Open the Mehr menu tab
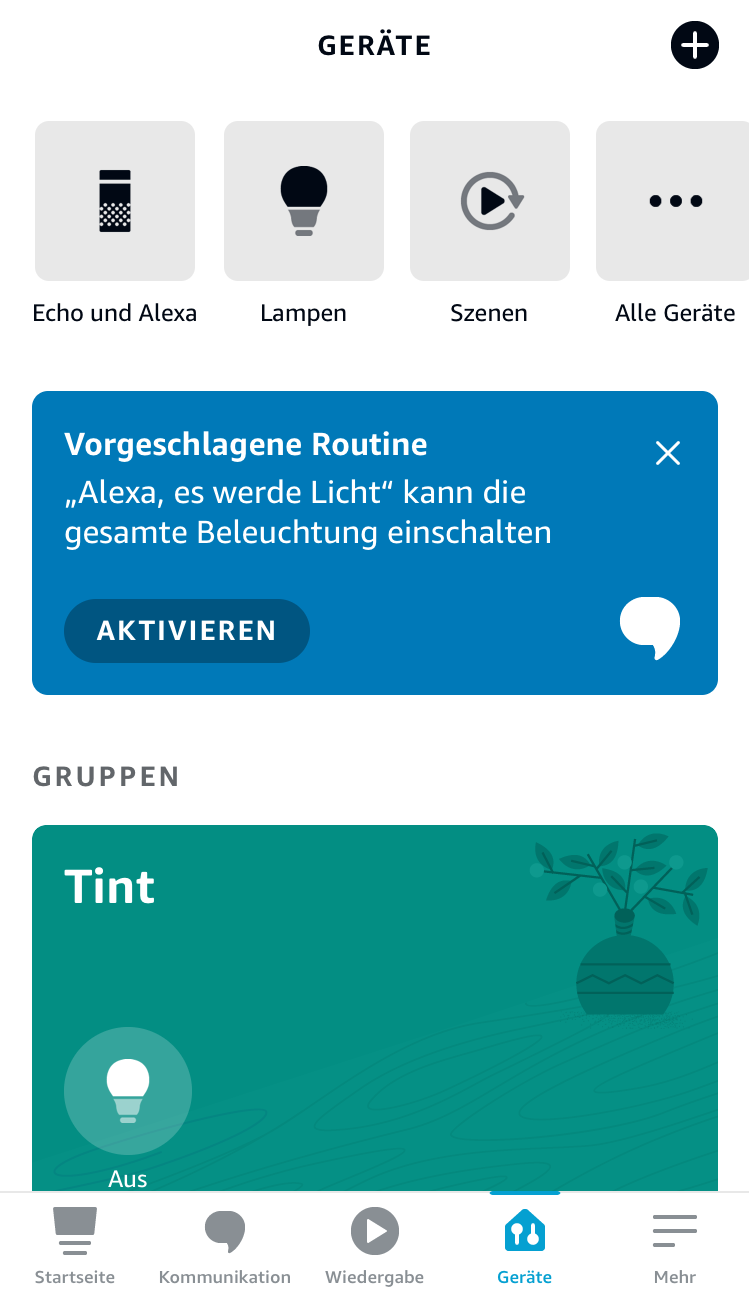The width and height of the screenshot is (749, 1294). 675,1245
